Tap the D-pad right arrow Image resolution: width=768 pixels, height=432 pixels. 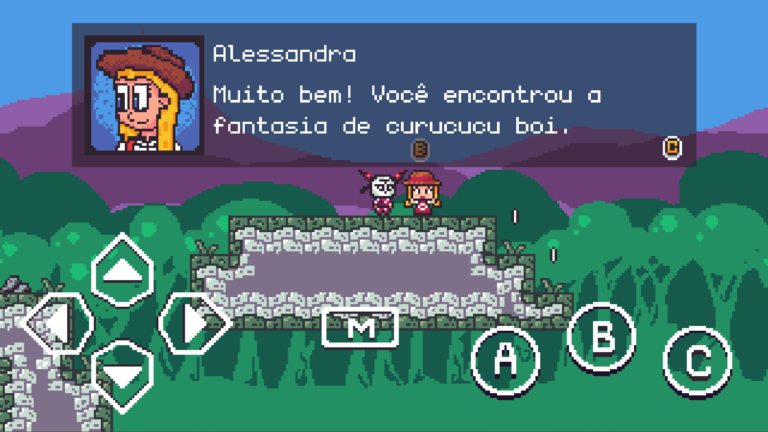188,323
